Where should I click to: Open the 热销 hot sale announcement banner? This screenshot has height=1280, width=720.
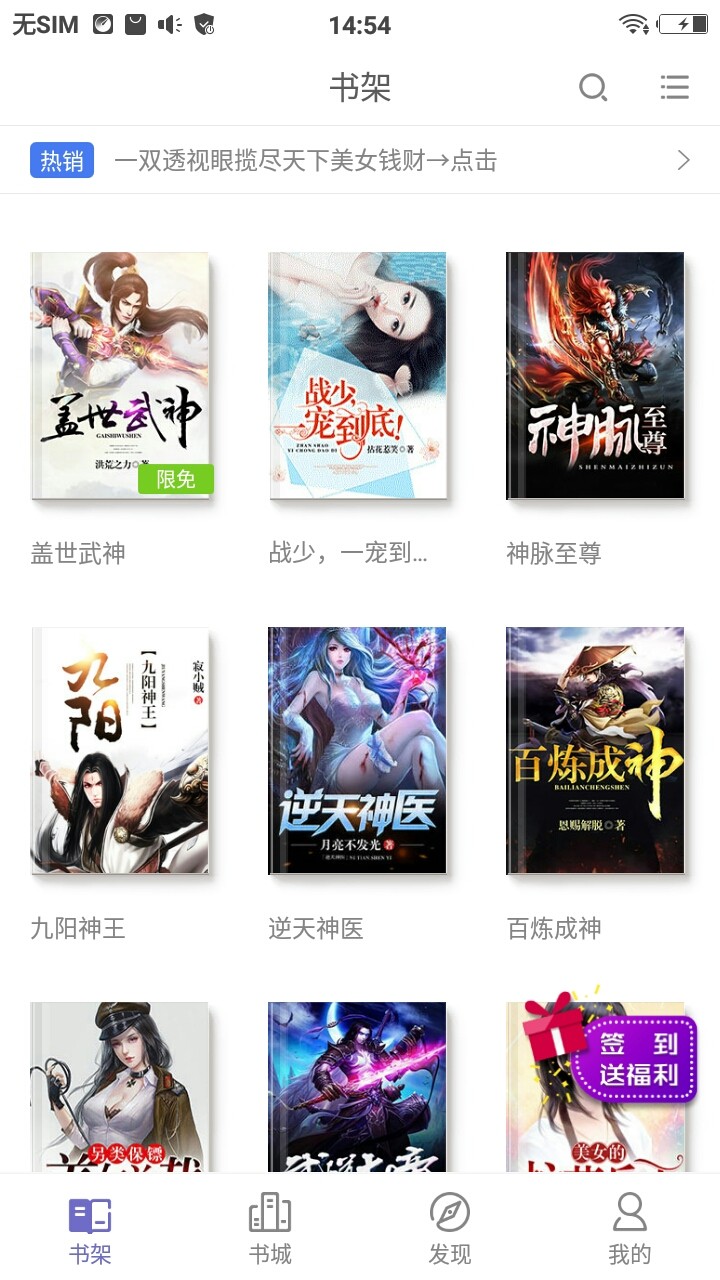coord(61,160)
